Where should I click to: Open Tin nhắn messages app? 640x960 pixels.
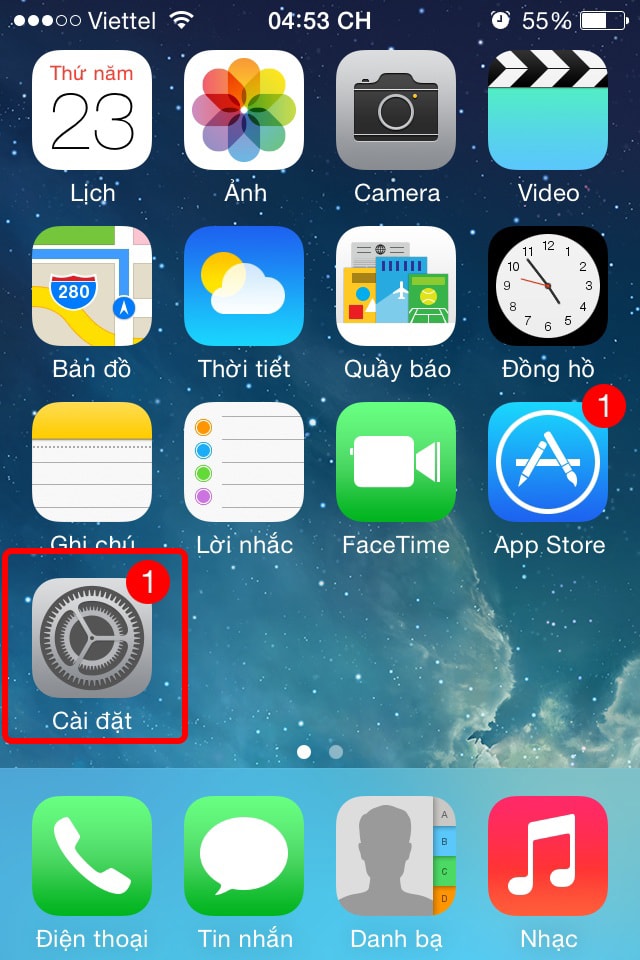pos(244,856)
